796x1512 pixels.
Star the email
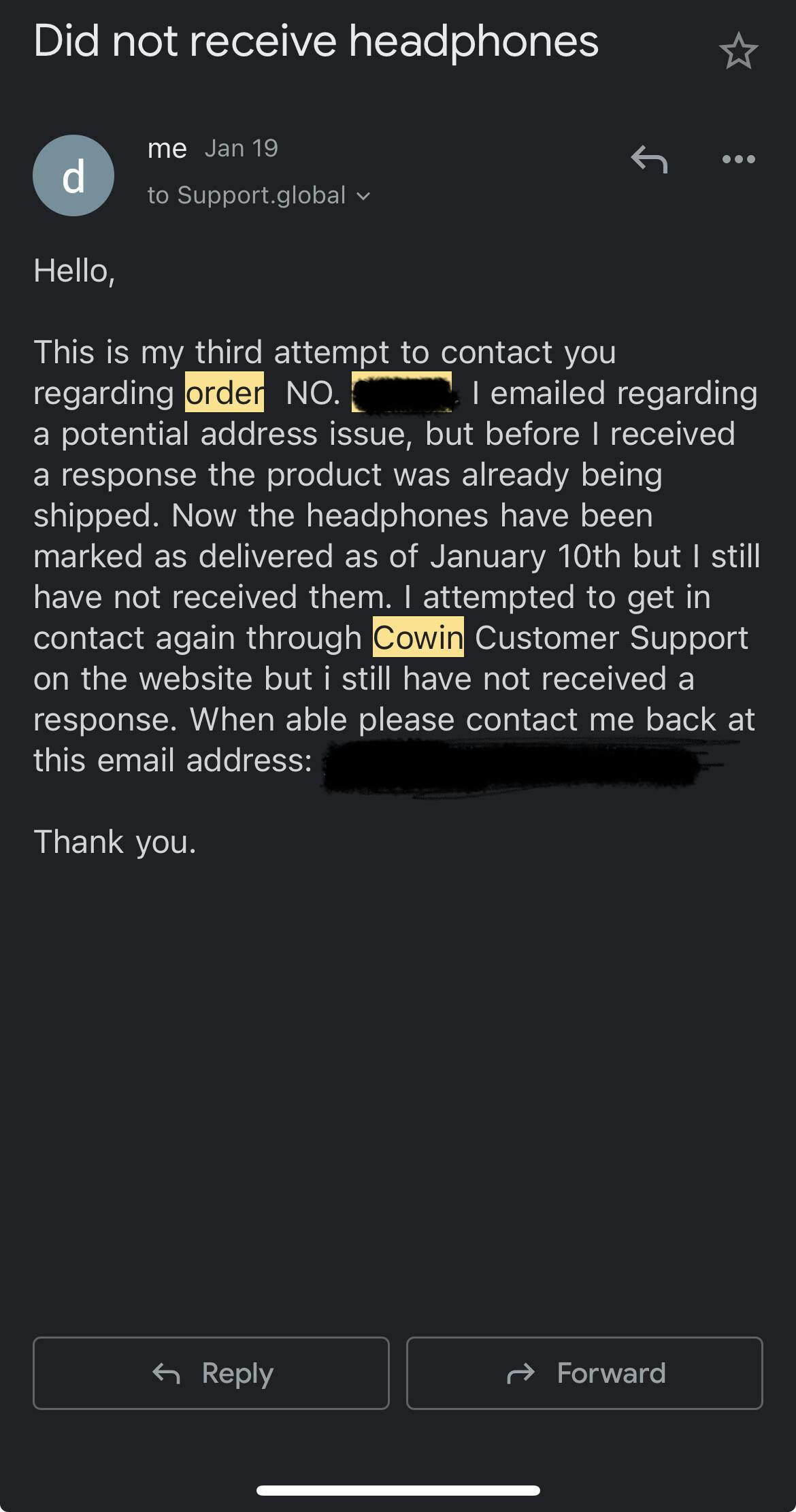click(738, 52)
